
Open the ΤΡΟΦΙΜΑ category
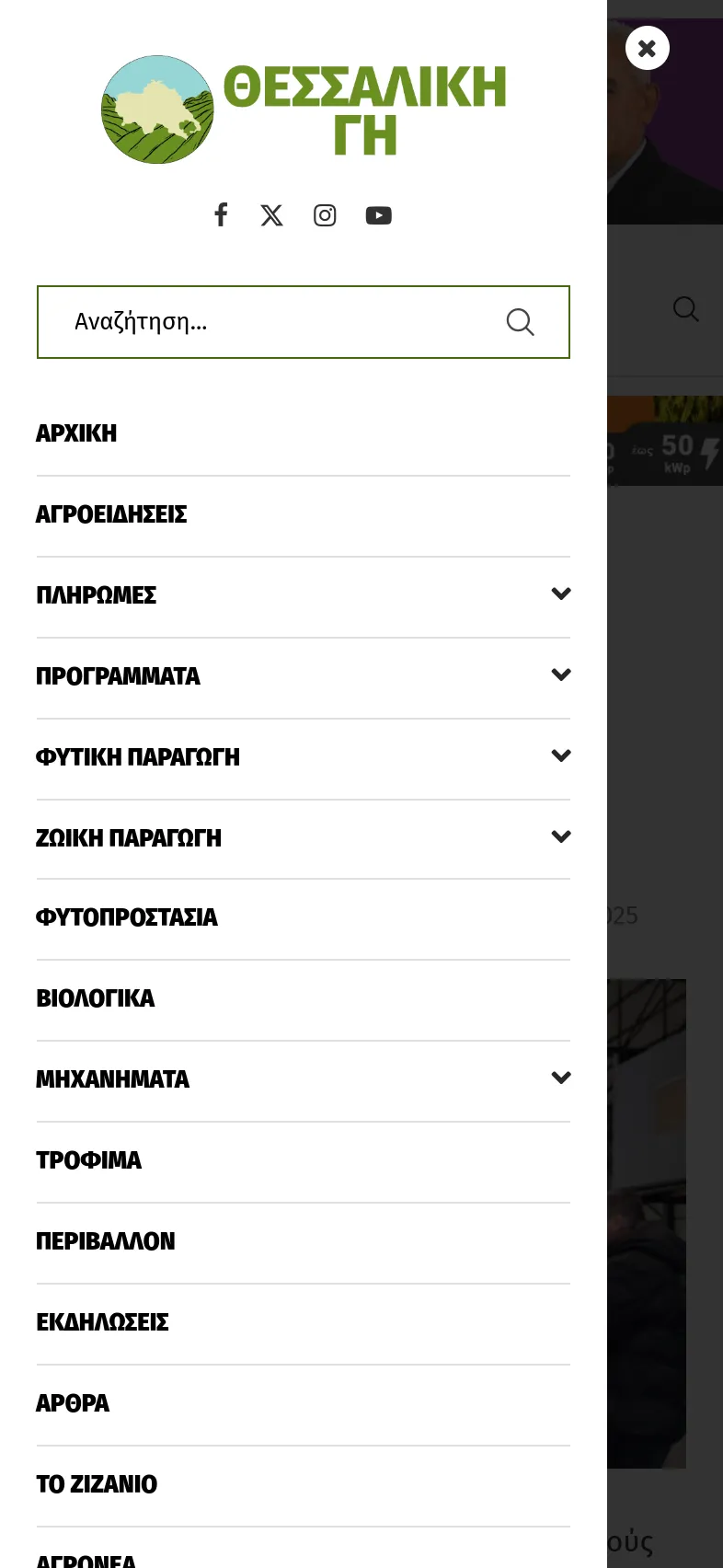coord(89,1160)
